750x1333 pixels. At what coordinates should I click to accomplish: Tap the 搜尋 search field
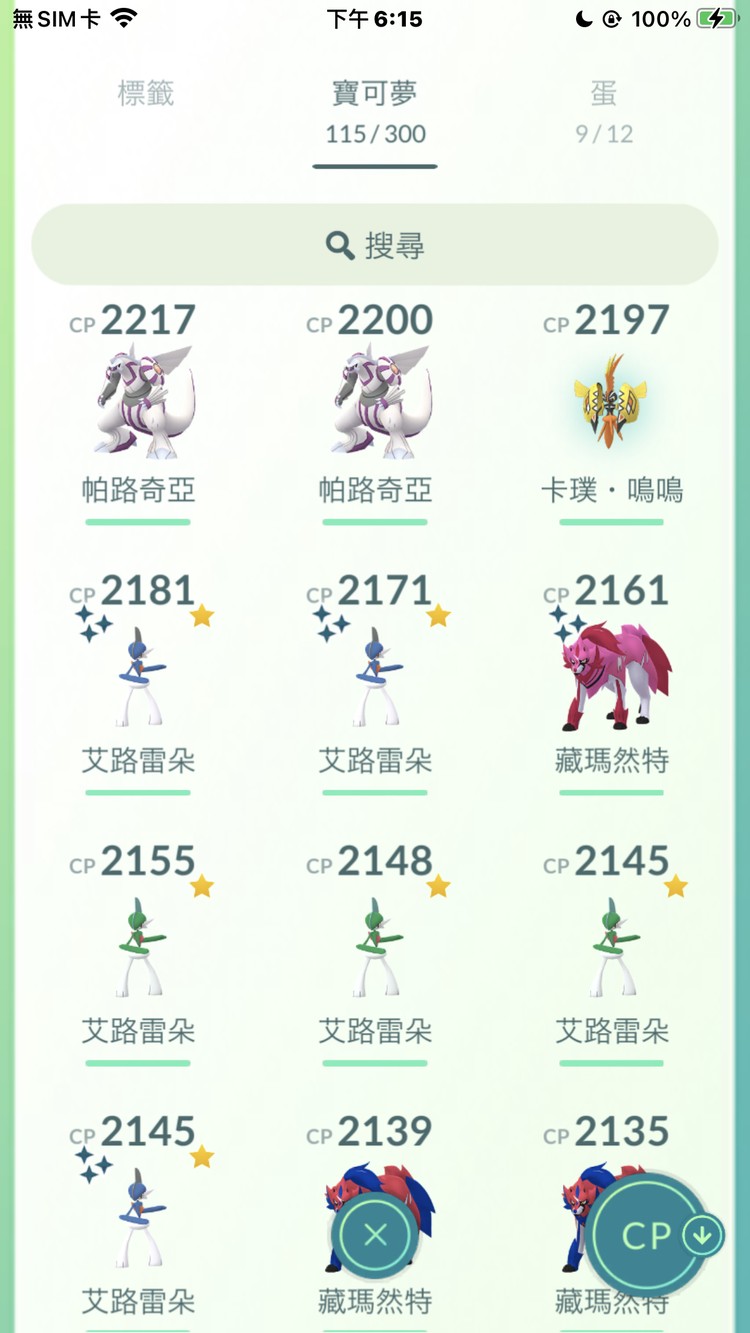pyautogui.click(x=375, y=245)
